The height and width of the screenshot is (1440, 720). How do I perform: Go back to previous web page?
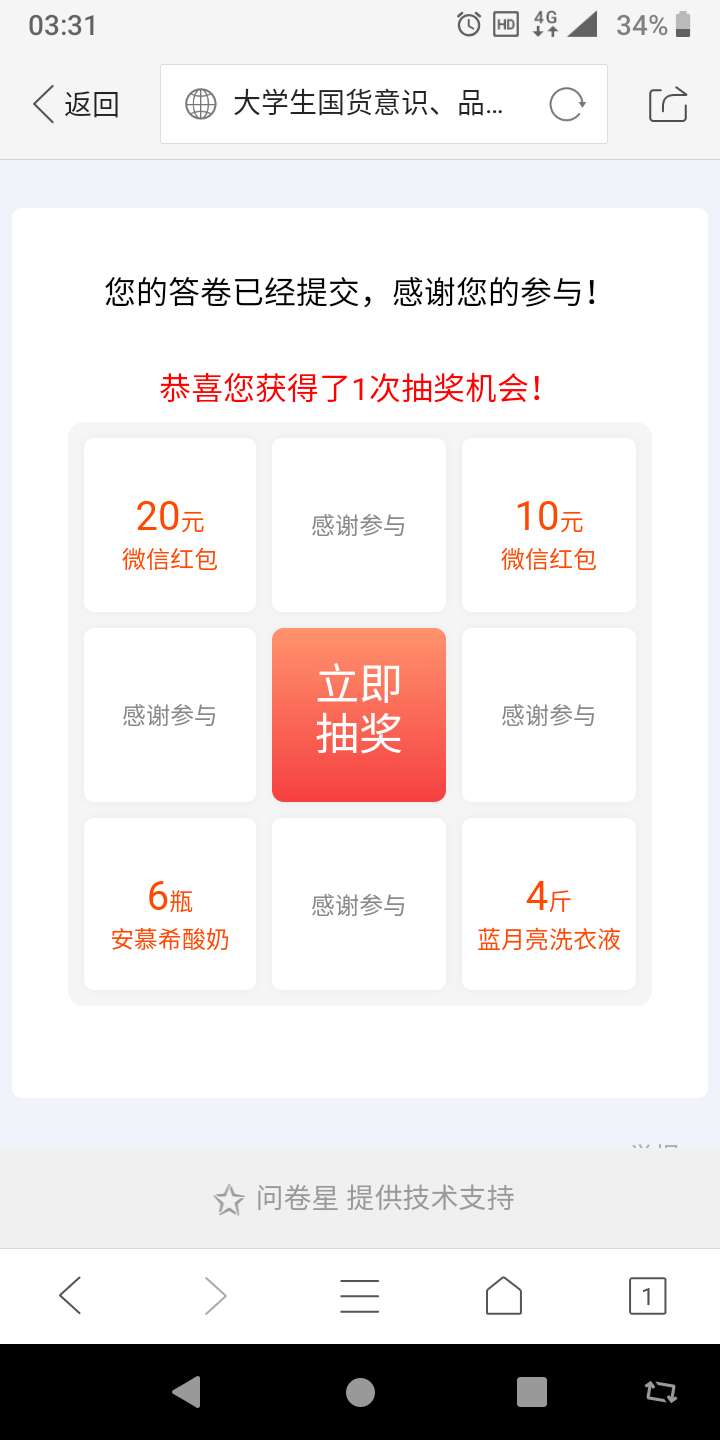coord(70,1296)
